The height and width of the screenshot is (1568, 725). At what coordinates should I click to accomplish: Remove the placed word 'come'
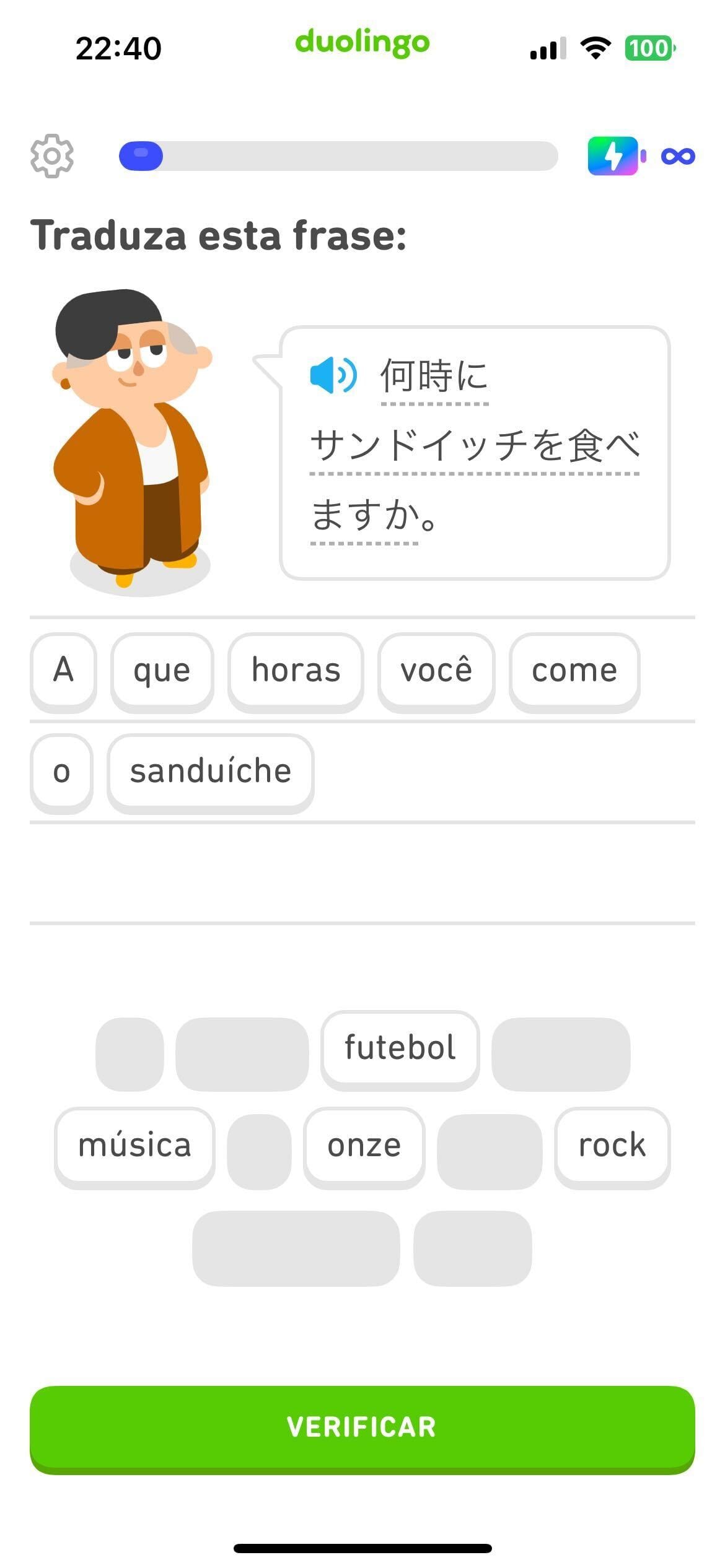coord(574,669)
